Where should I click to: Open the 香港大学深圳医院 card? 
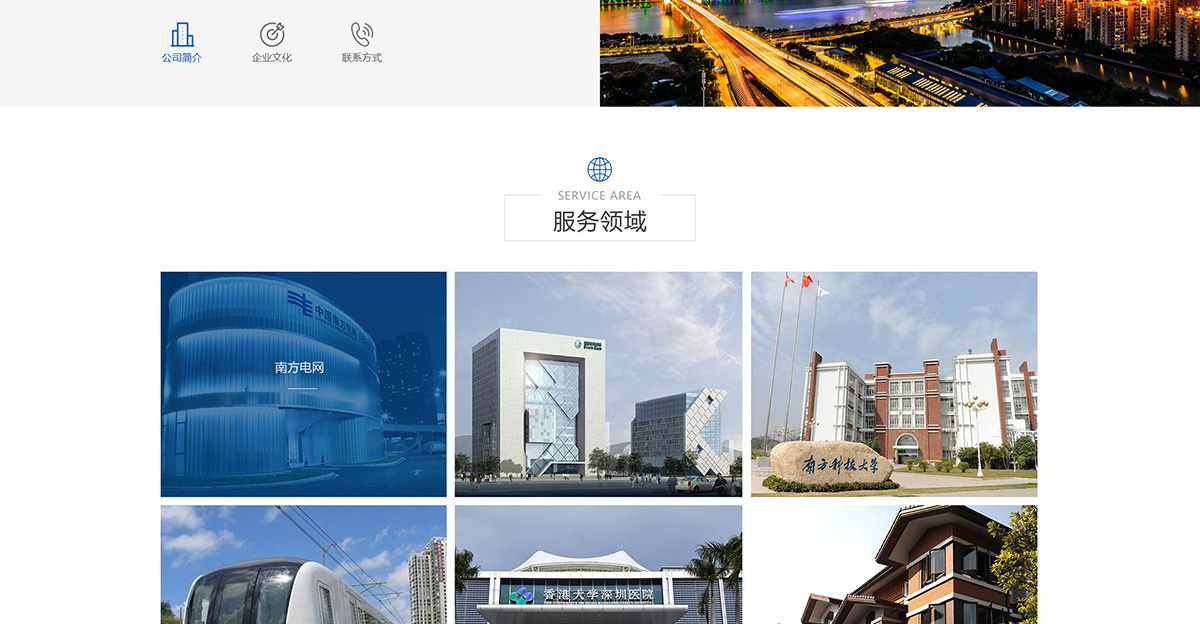(598, 565)
